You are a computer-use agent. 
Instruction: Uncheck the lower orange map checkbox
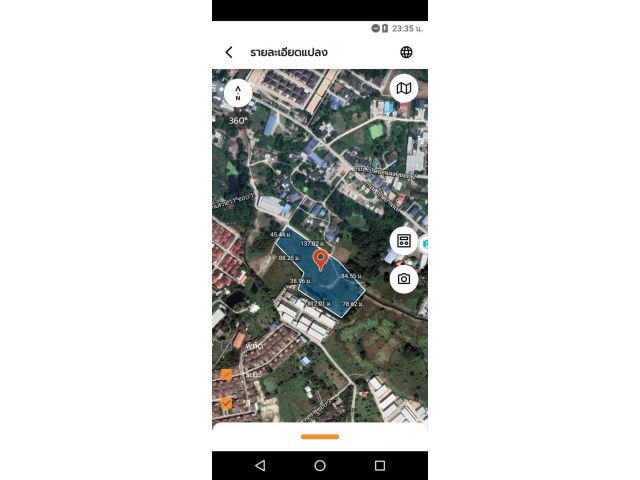pos(226,403)
